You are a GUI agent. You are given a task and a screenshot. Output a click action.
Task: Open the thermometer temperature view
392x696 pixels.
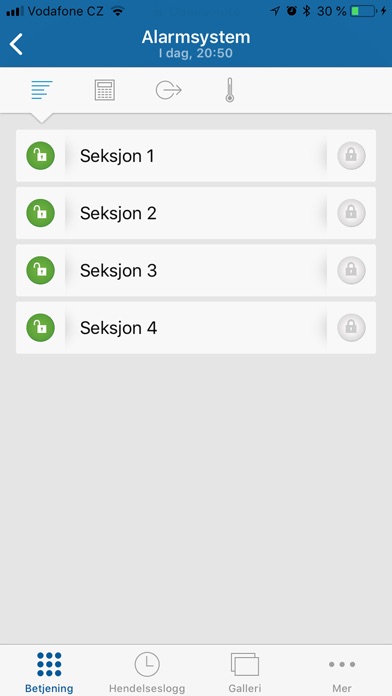[230, 90]
